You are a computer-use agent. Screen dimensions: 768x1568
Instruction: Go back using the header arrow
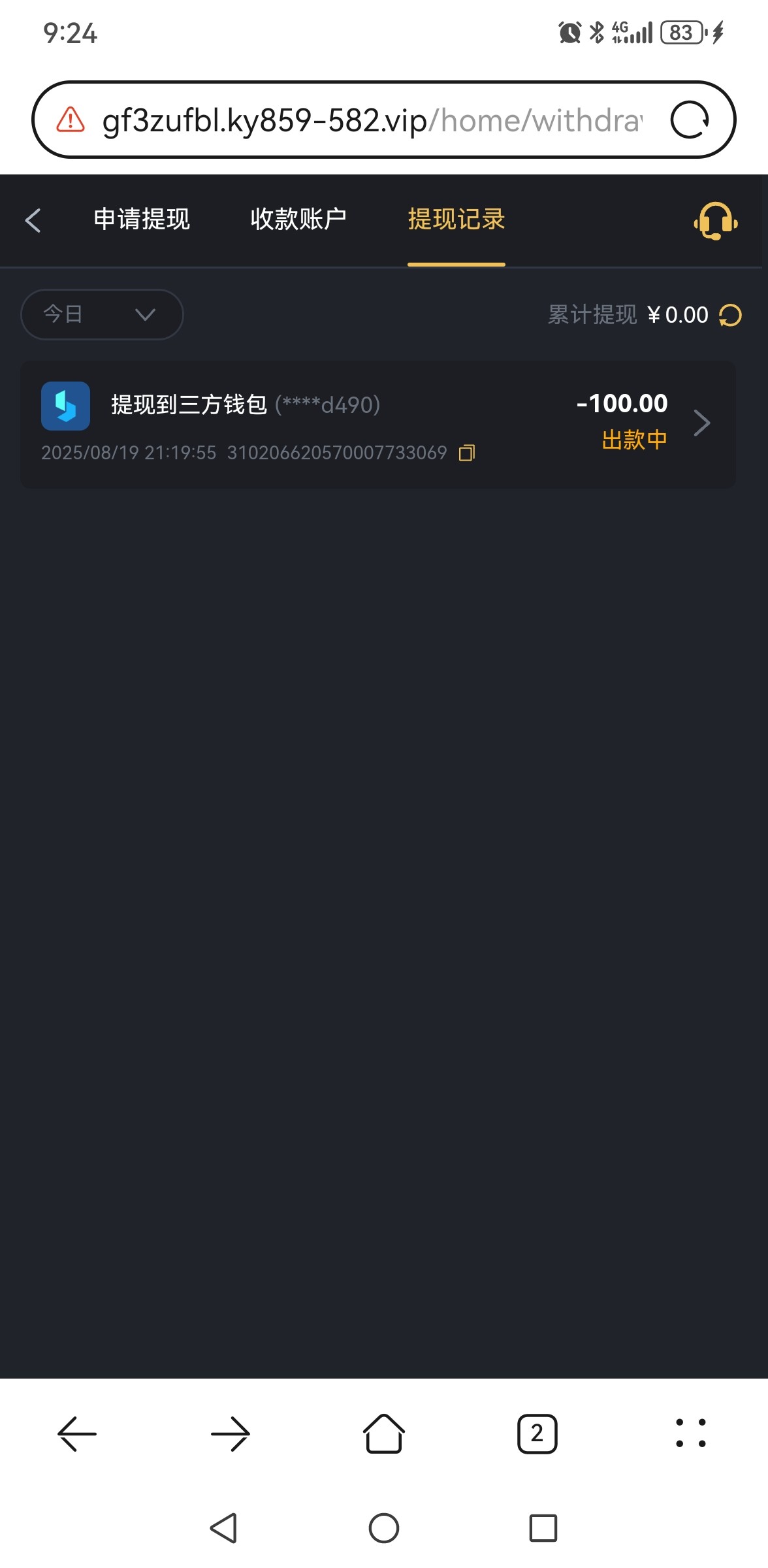point(33,220)
